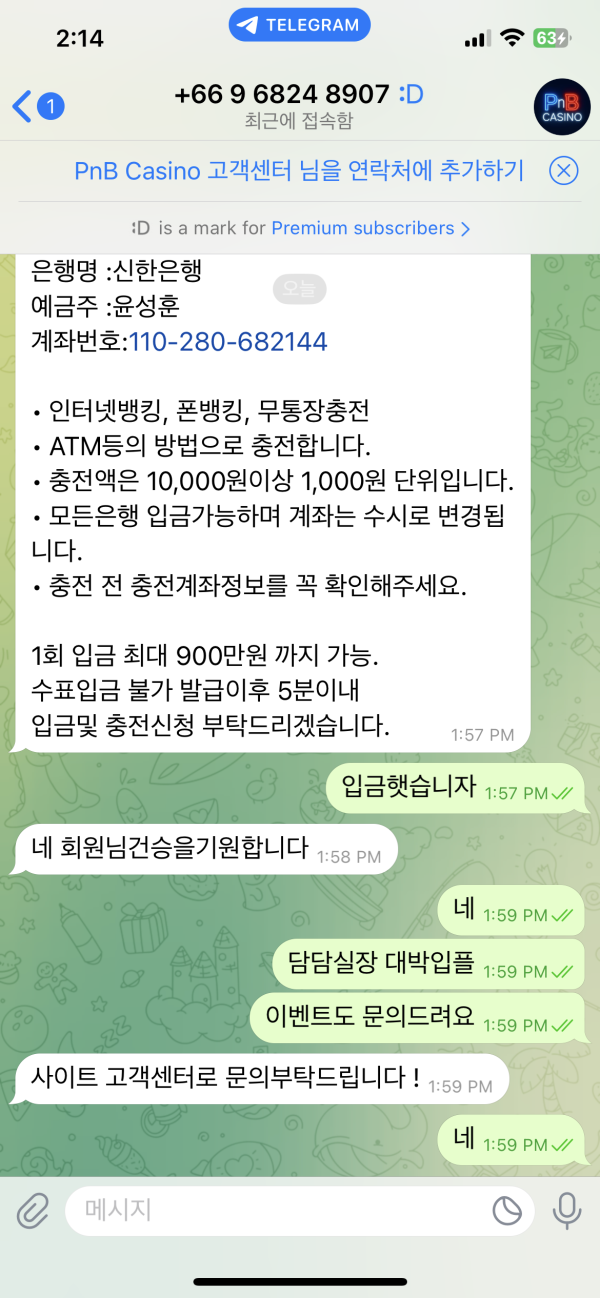Dismiss the add-to-contacts banner
The width and height of the screenshot is (600, 1298).
pyautogui.click(x=564, y=171)
